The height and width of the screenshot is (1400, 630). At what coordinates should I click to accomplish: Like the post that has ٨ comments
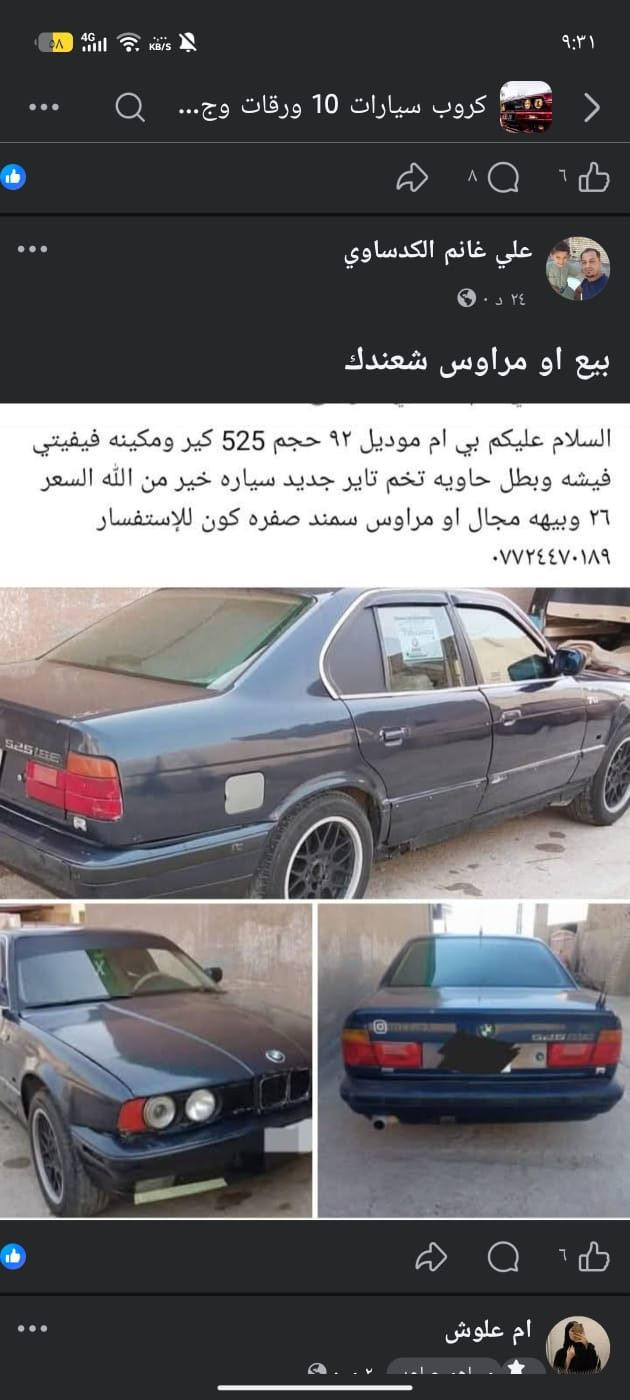click(594, 178)
